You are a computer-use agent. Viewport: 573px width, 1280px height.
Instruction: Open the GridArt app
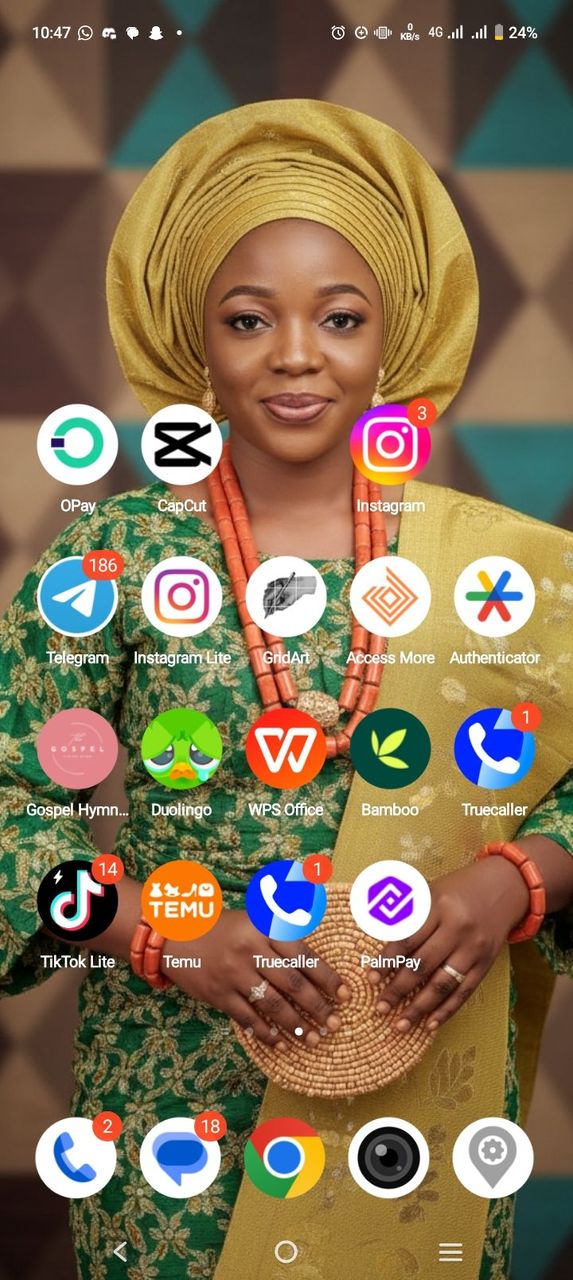point(286,597)
